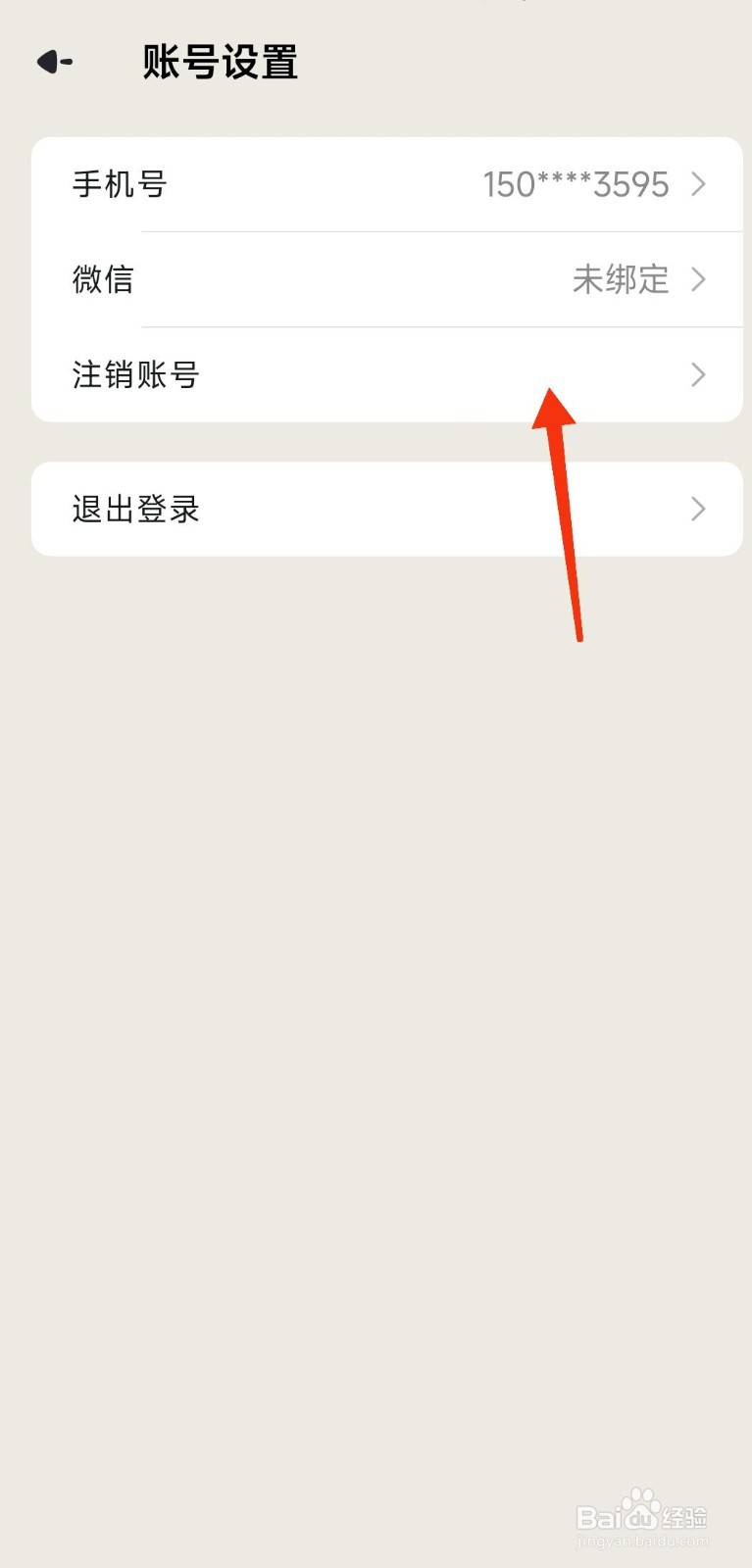
Task: Click the 退出登录 label text
Action: click(x=135, y=509)
